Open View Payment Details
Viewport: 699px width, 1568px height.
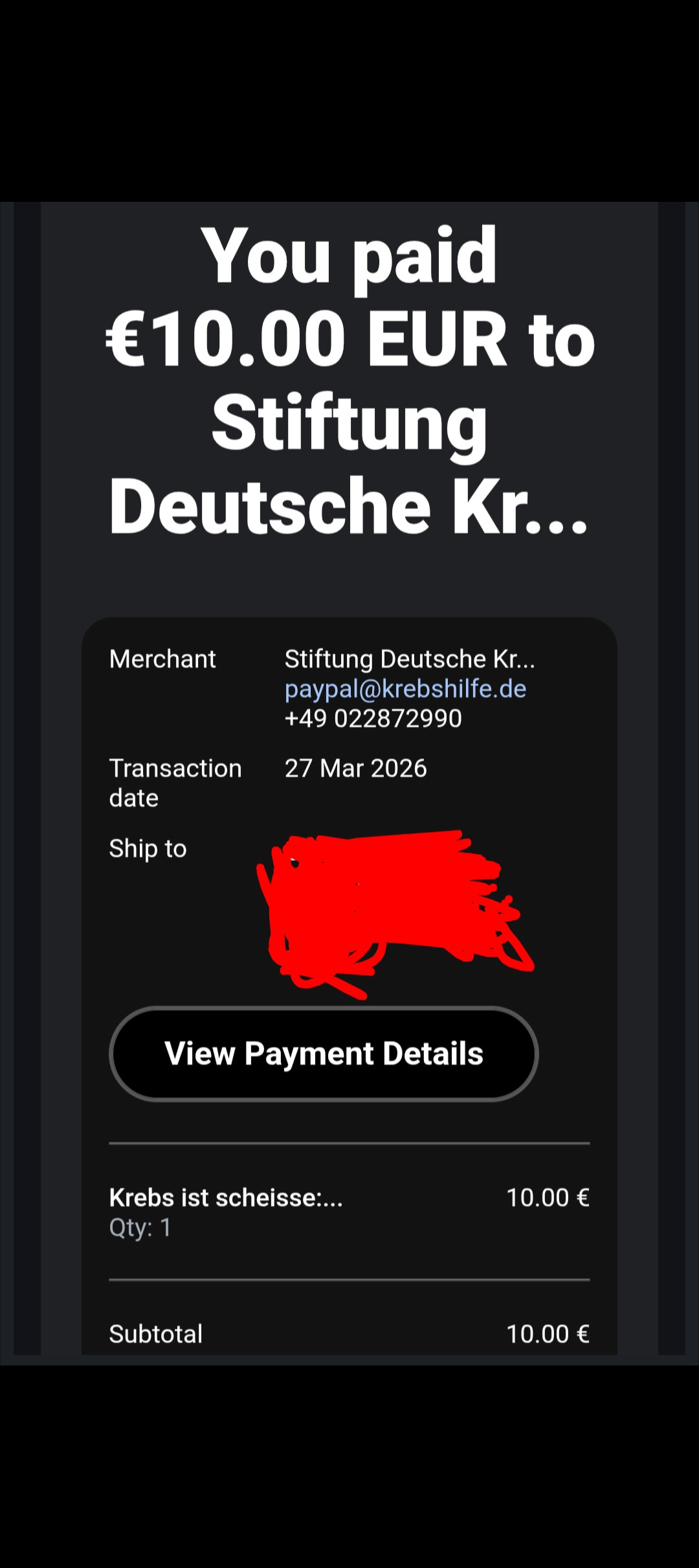pos(324,1054)
